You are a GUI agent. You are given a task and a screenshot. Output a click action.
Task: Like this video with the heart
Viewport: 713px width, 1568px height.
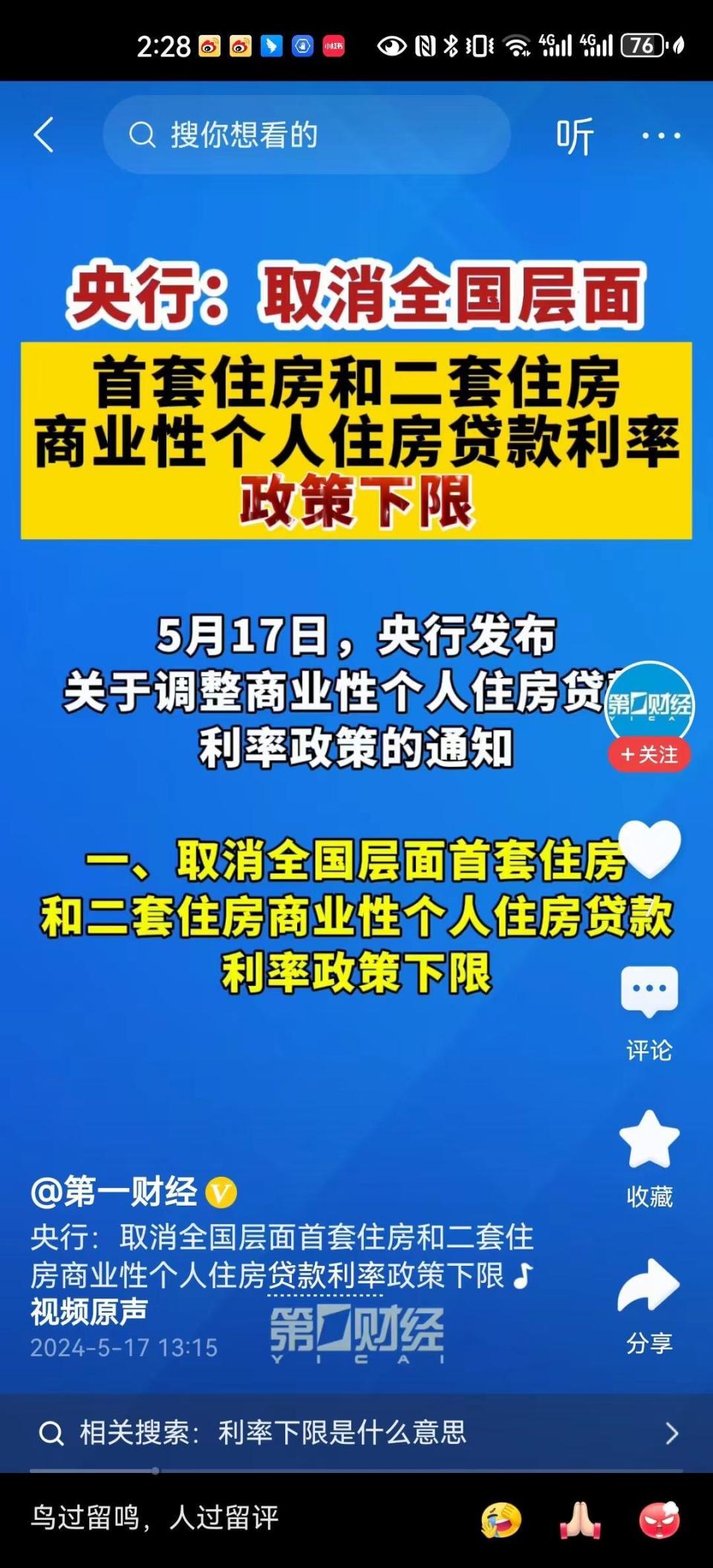tap(649, 847)
